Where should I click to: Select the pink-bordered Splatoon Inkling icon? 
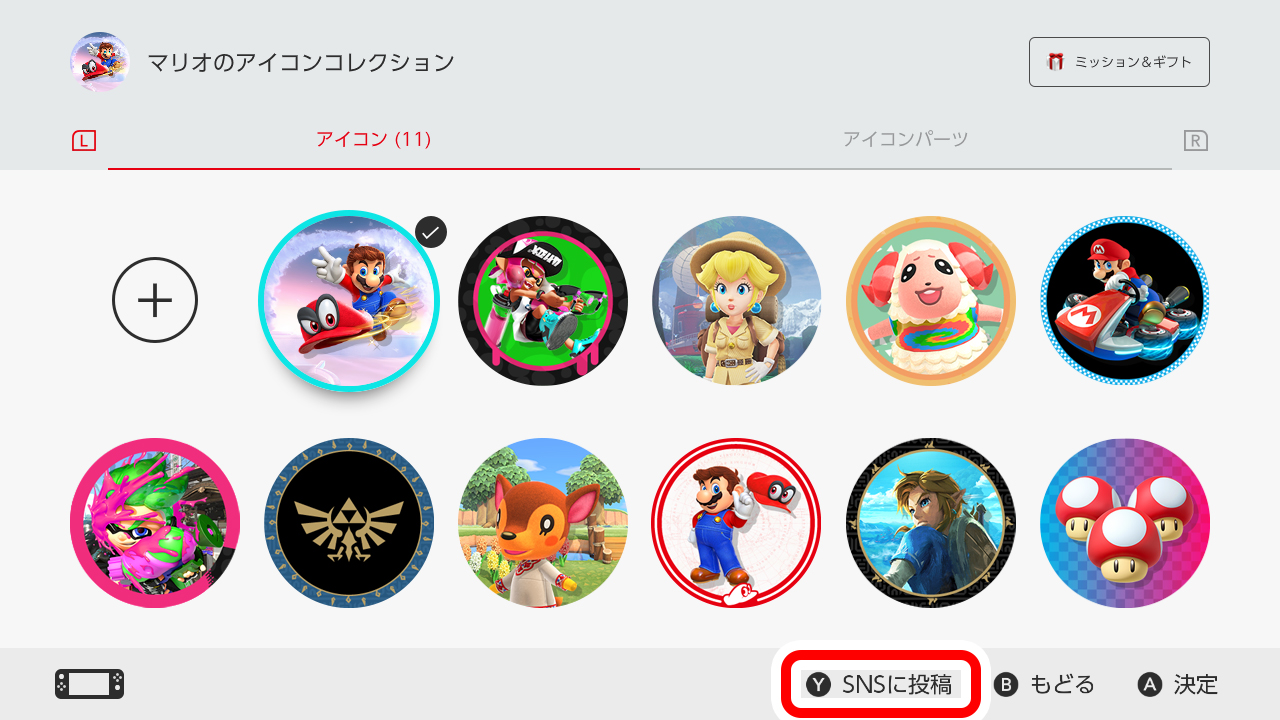click(155, 523)
